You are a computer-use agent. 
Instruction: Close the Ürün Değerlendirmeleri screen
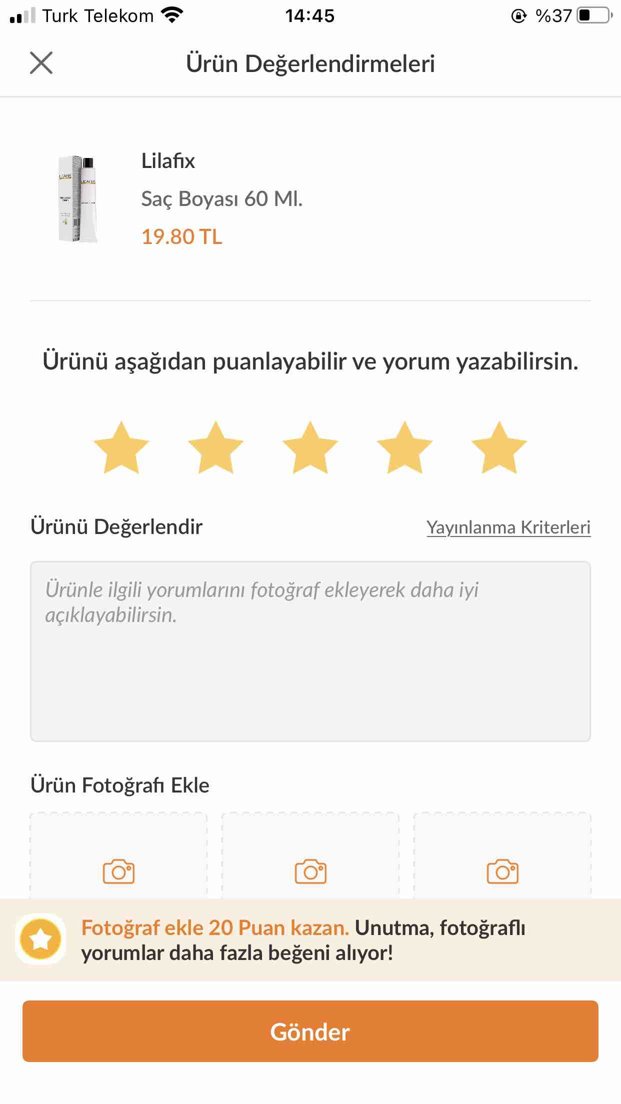pyautogui.click(x=41, y=63)
